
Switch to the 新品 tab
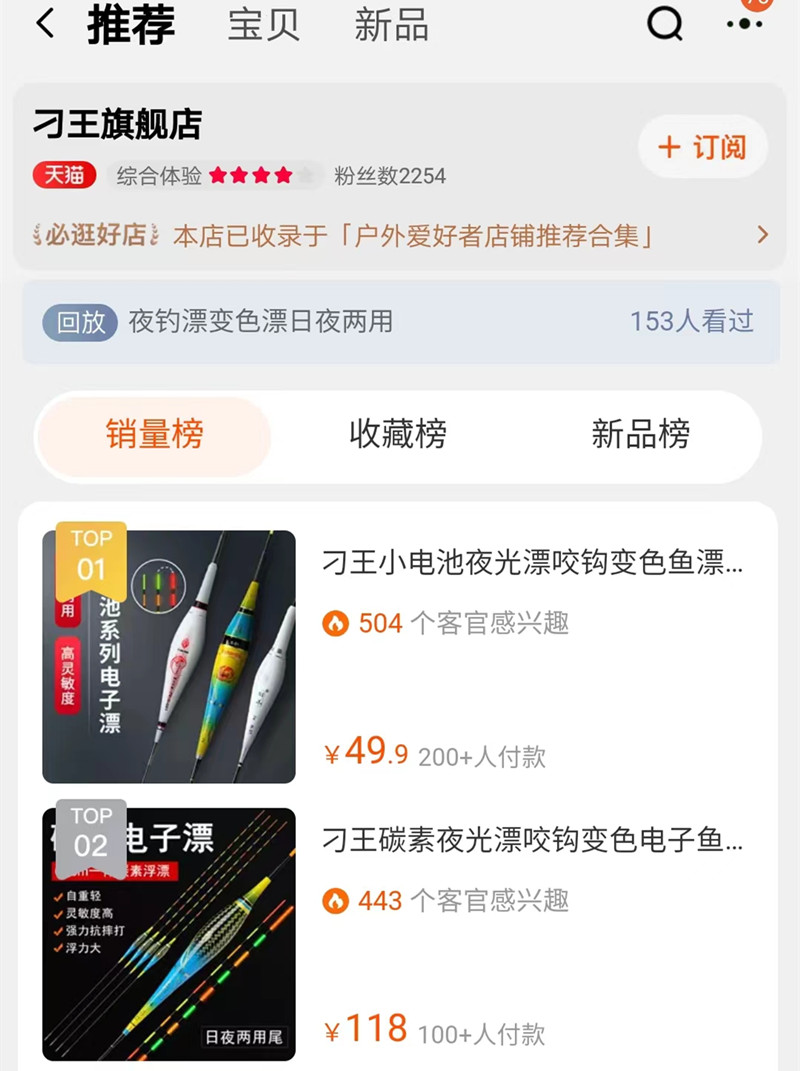[x=391, y=25]
